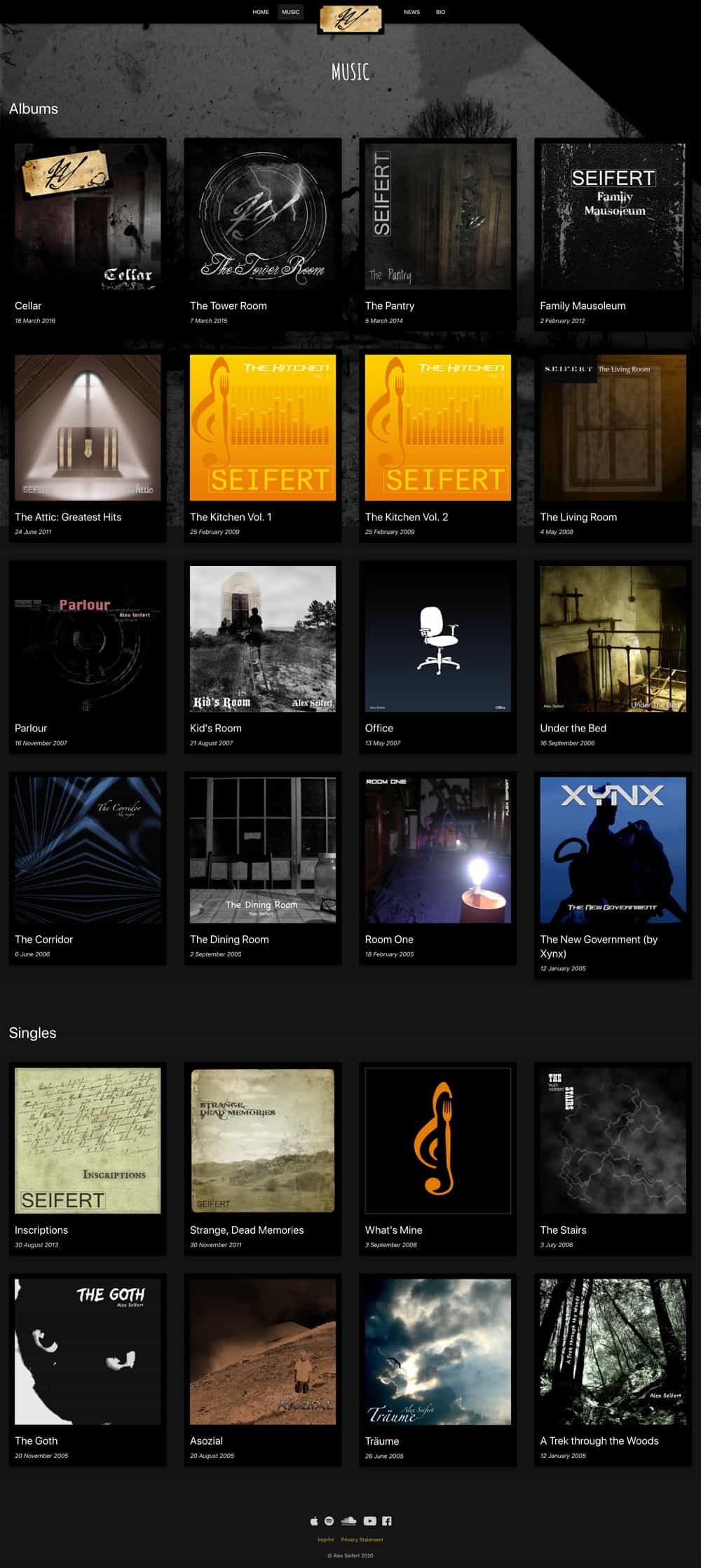Open The Tower Room album
Viewport: 701px width, 1568px height.
[x=263, y=217]
